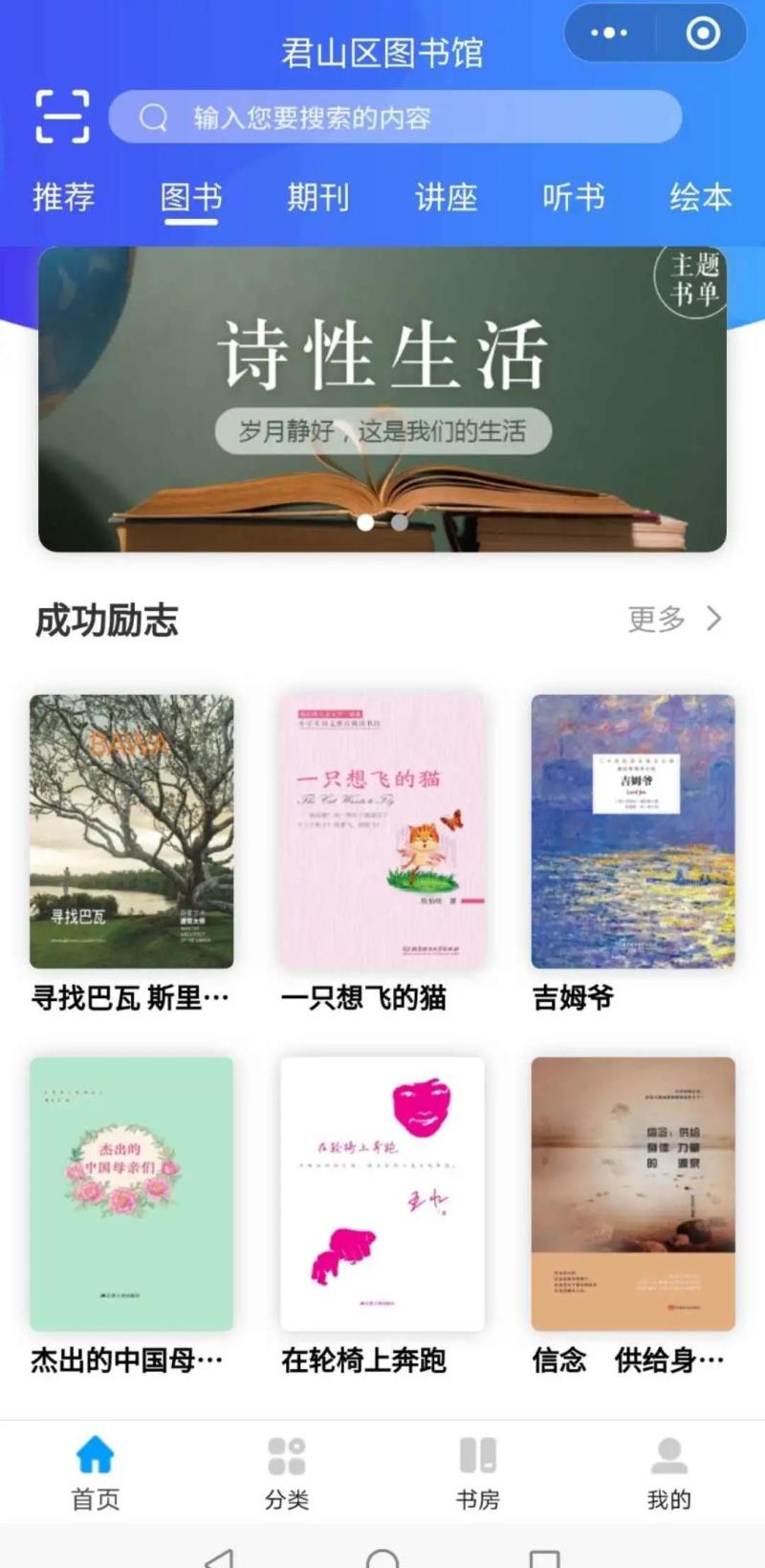The image size is (765, 1568).
Task: Switch to the 推荐 tab
Action: pyautogui.click(x=64, y=197)
